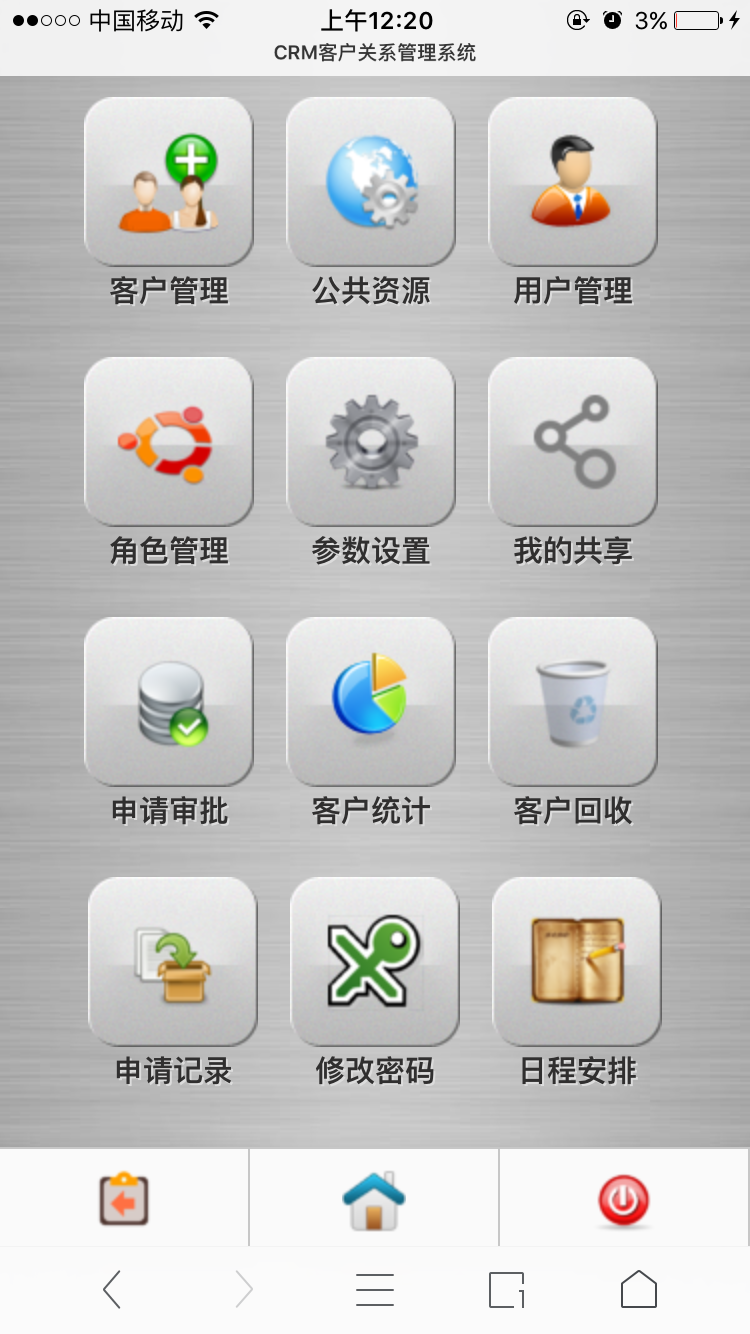This screenshot has width=750, height=1334.
Task: Open 公共资源 public resources
Action: (x=370, y=180)
